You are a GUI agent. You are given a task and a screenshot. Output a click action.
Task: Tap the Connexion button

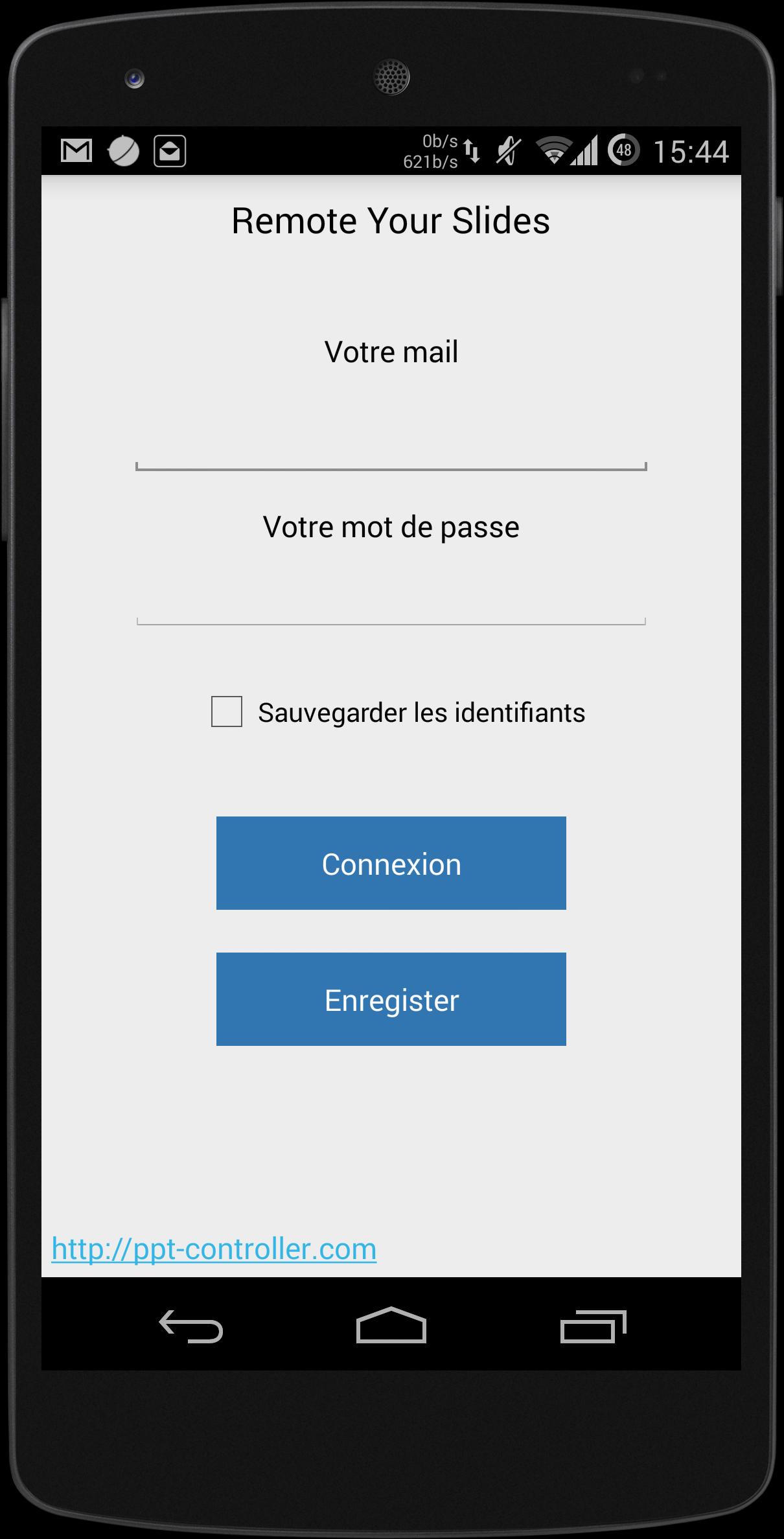391,863
